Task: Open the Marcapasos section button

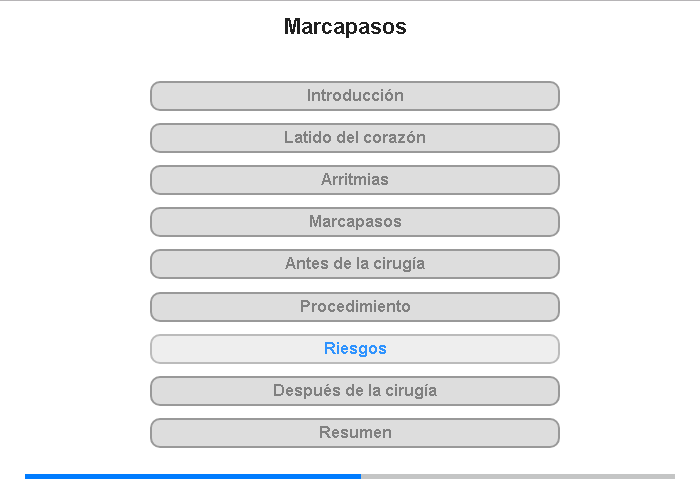Action: point(355,222)
